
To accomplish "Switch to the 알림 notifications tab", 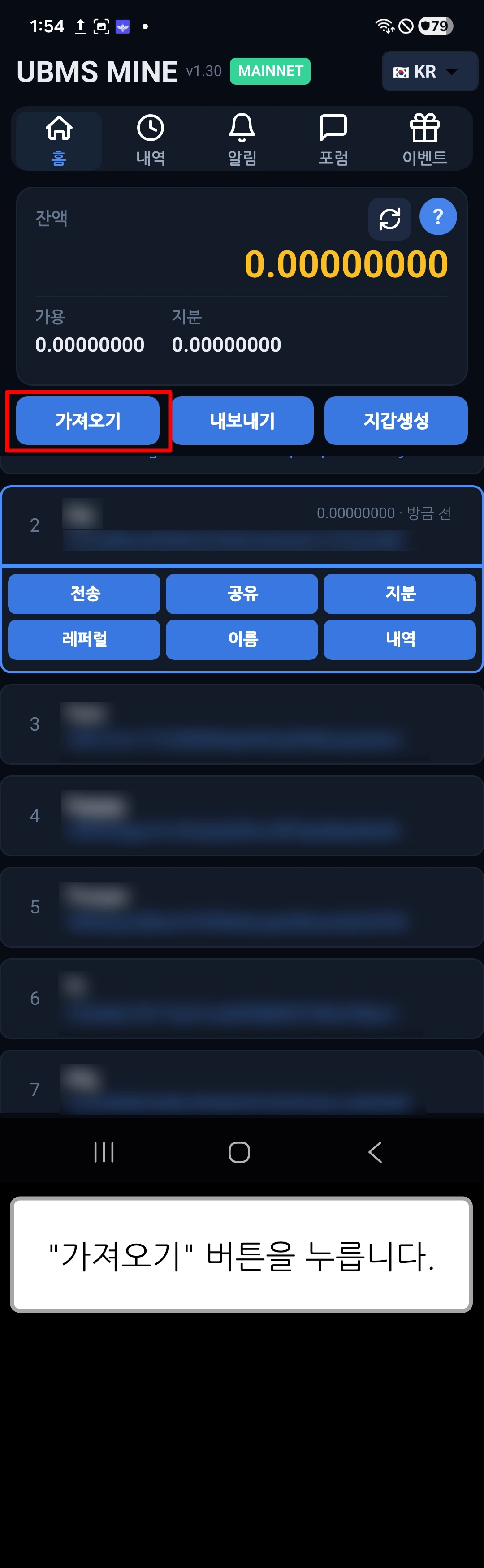I will click(x=242, y=140).
